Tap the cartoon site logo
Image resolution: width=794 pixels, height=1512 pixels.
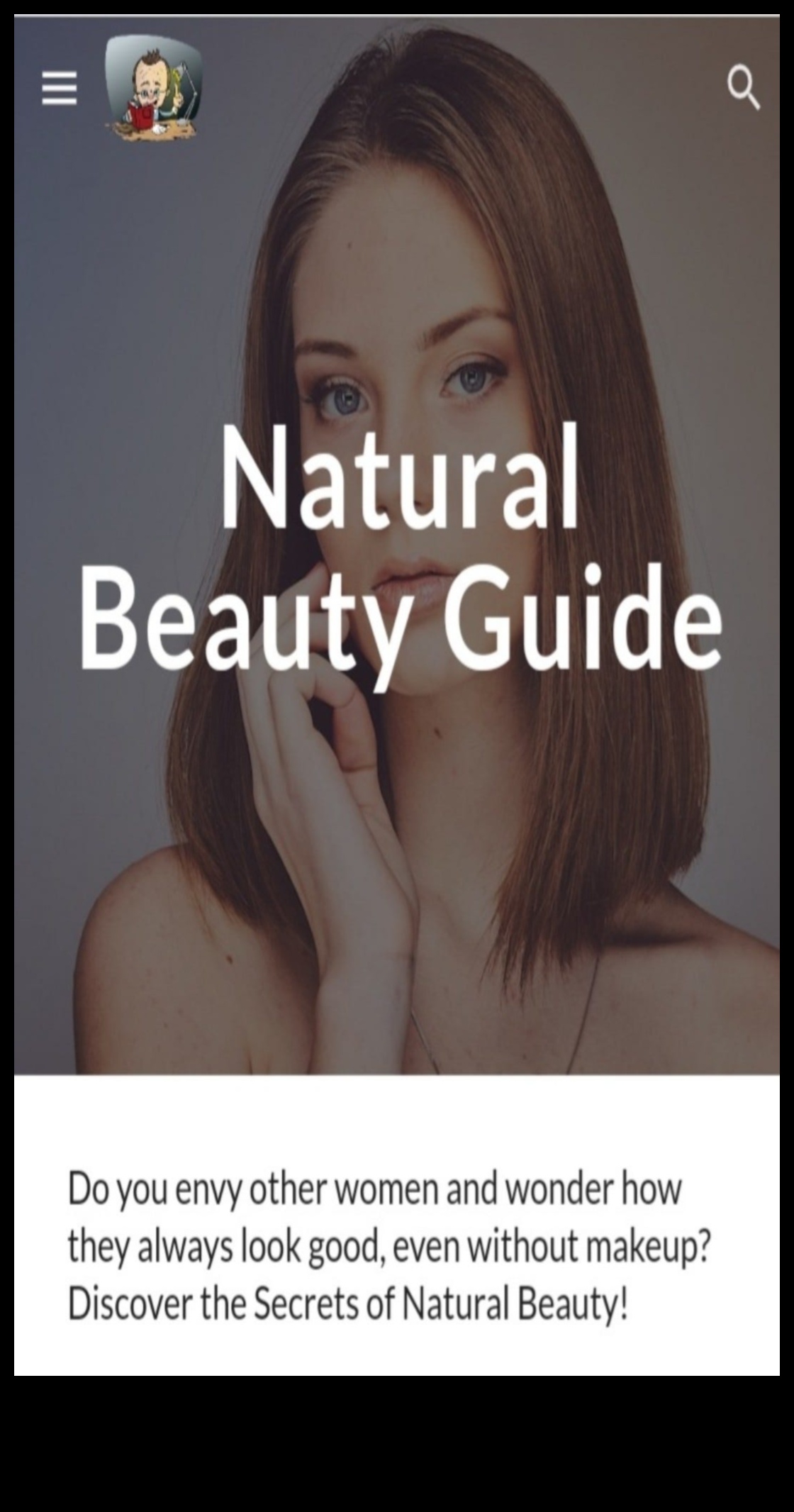(154, 88)
